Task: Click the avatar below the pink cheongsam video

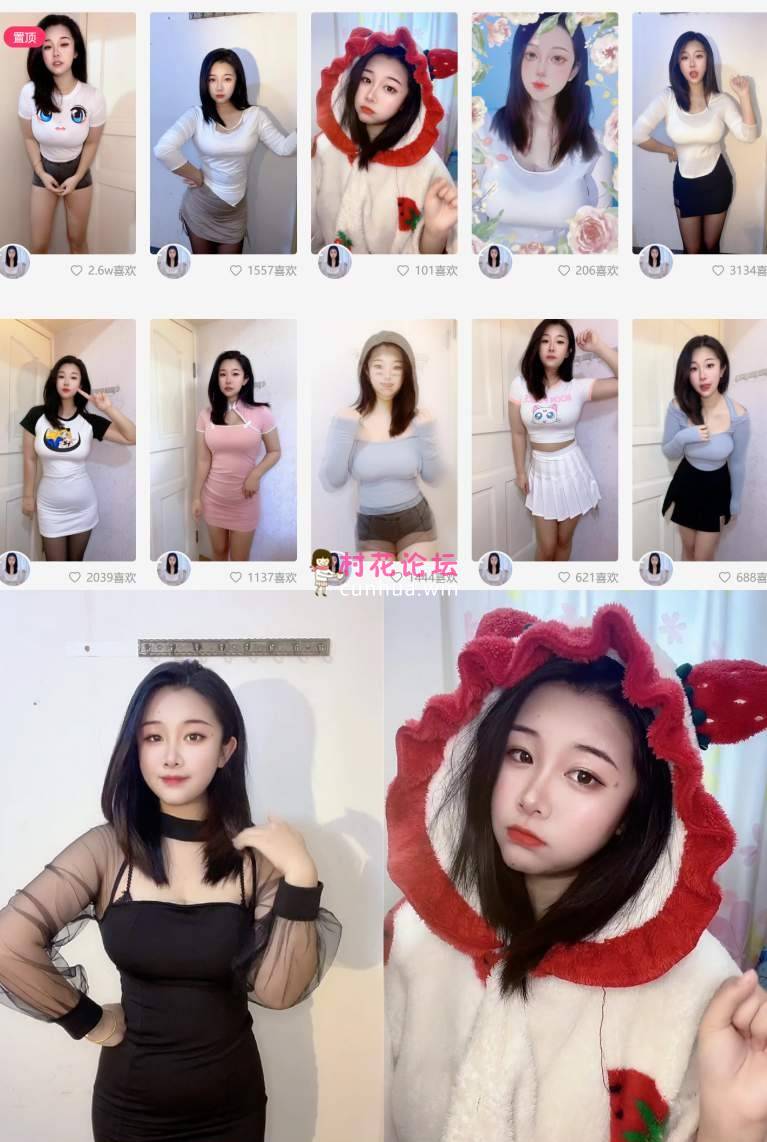Action: point(175,570)
